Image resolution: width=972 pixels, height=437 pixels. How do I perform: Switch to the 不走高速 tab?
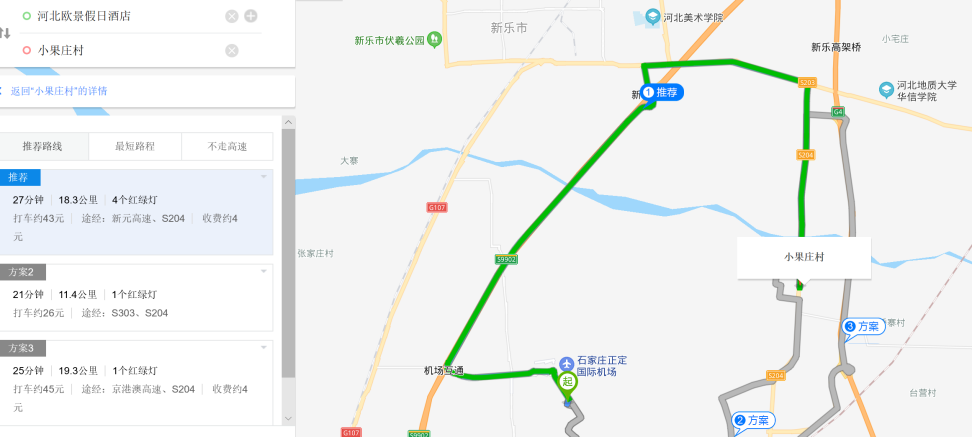coord(227,146)
